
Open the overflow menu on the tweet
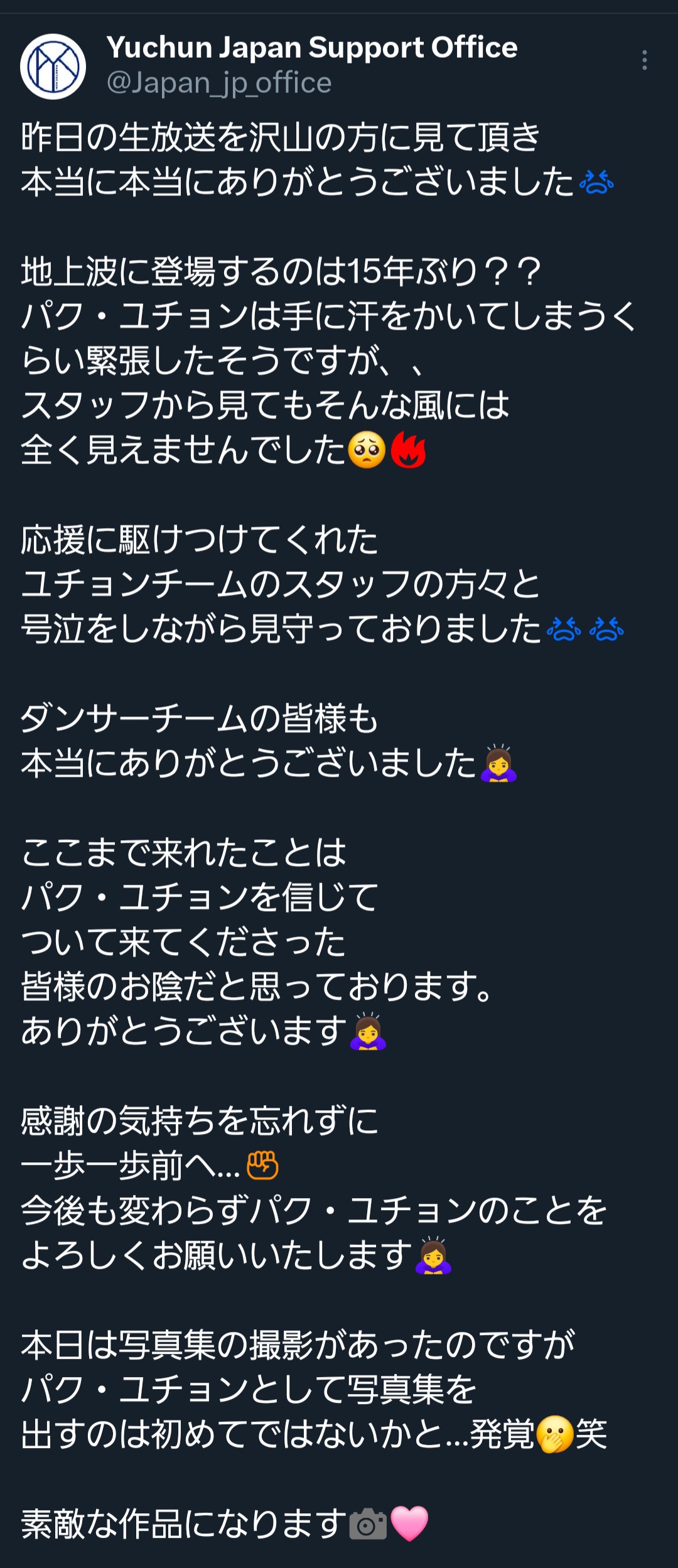point(644,60)
